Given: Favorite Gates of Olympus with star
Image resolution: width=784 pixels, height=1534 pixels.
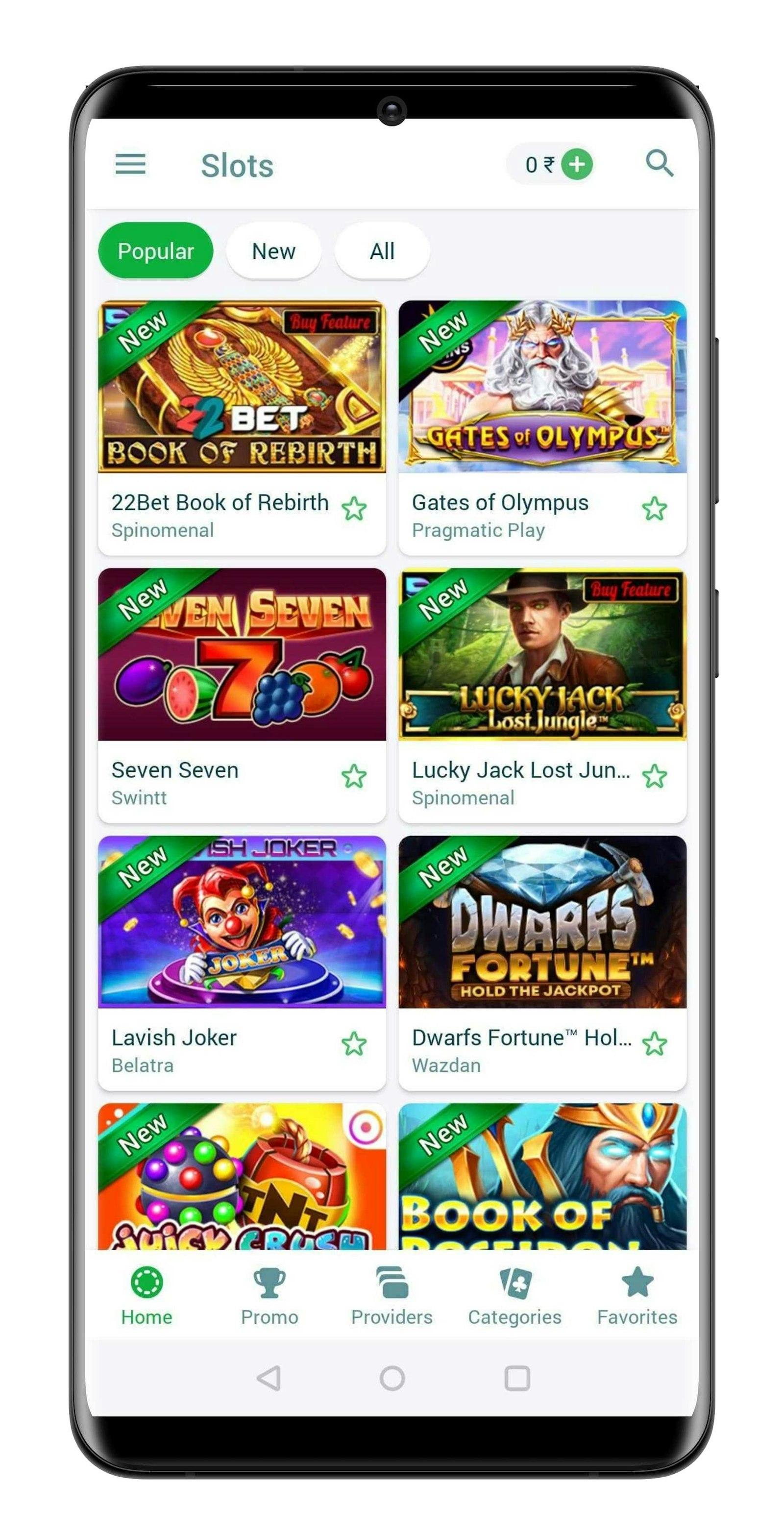Looking at the screenshot, I should (x=654, y=509).
